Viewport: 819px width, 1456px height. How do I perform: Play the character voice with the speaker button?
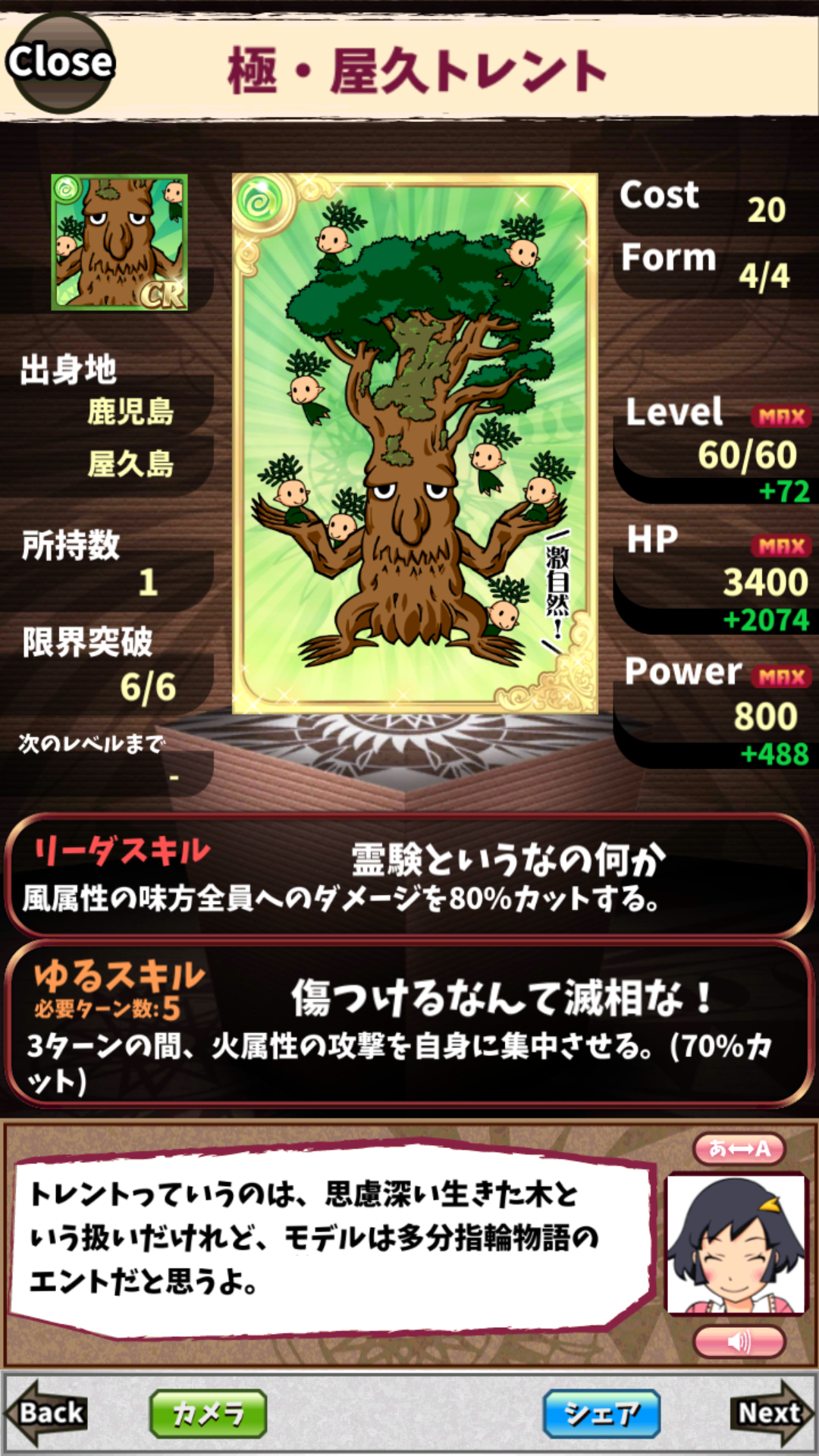(739, 1342)
